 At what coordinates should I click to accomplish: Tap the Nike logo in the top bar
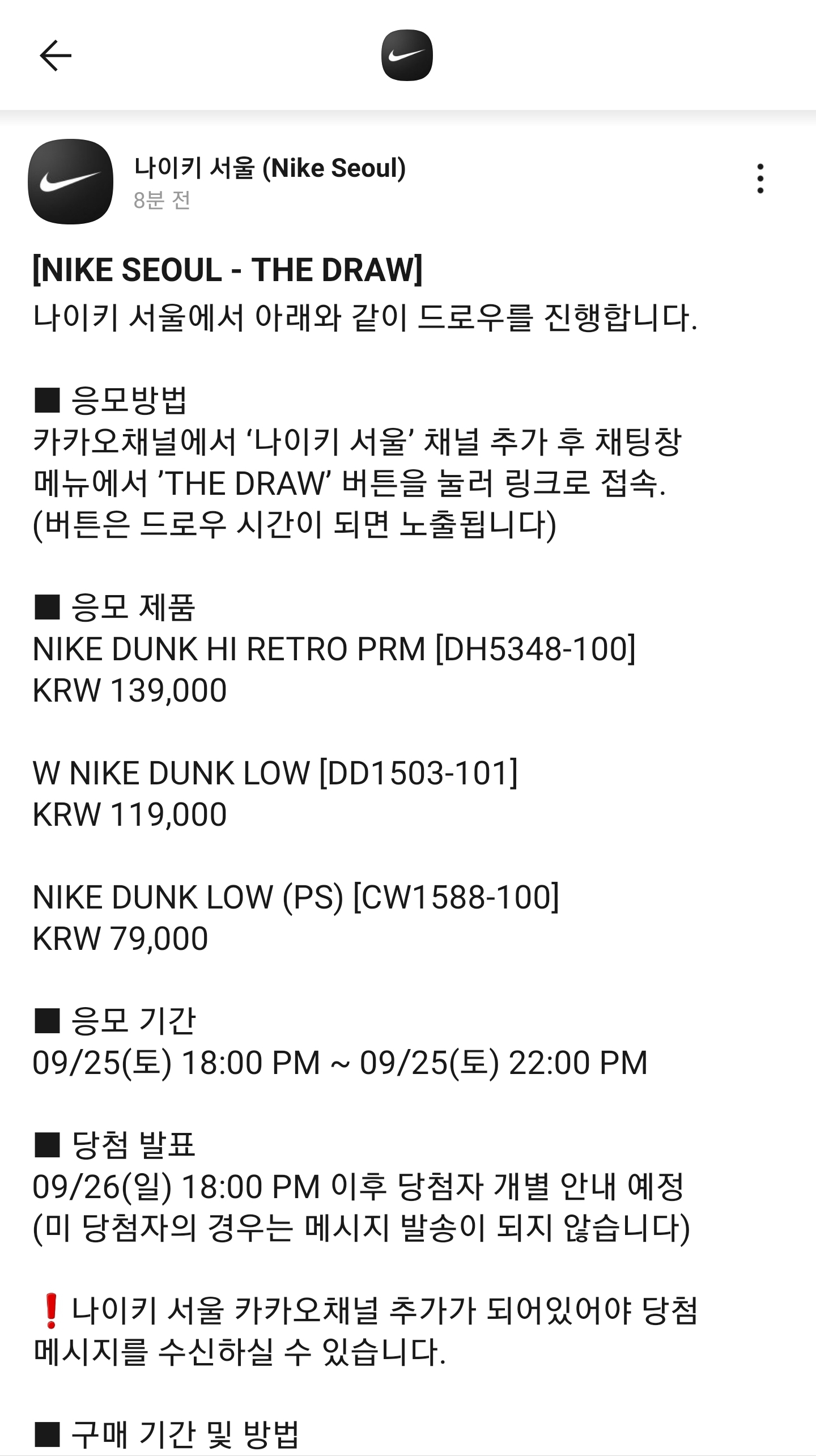tap(407, 55)
